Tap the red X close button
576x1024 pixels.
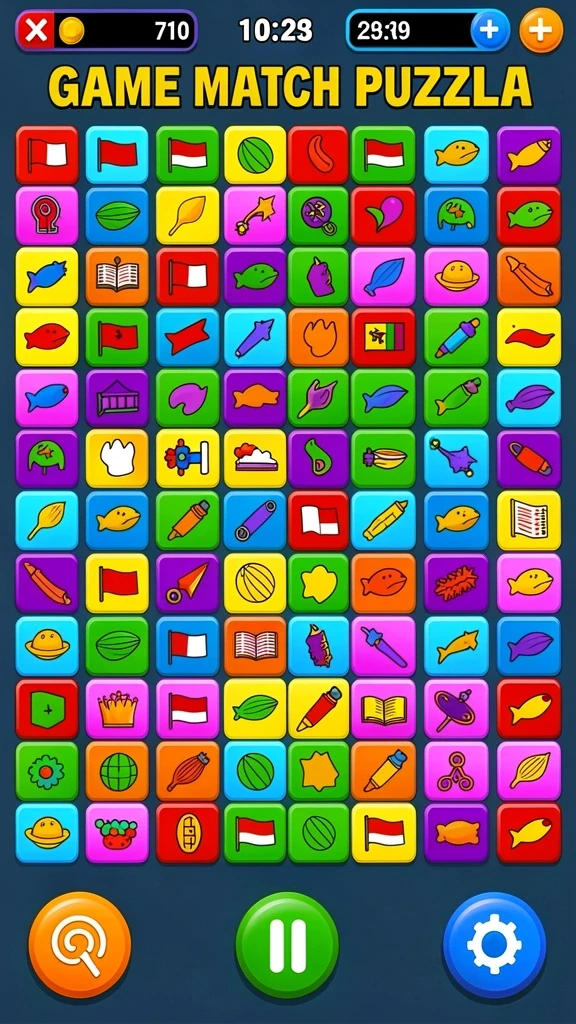coord(35,31)
